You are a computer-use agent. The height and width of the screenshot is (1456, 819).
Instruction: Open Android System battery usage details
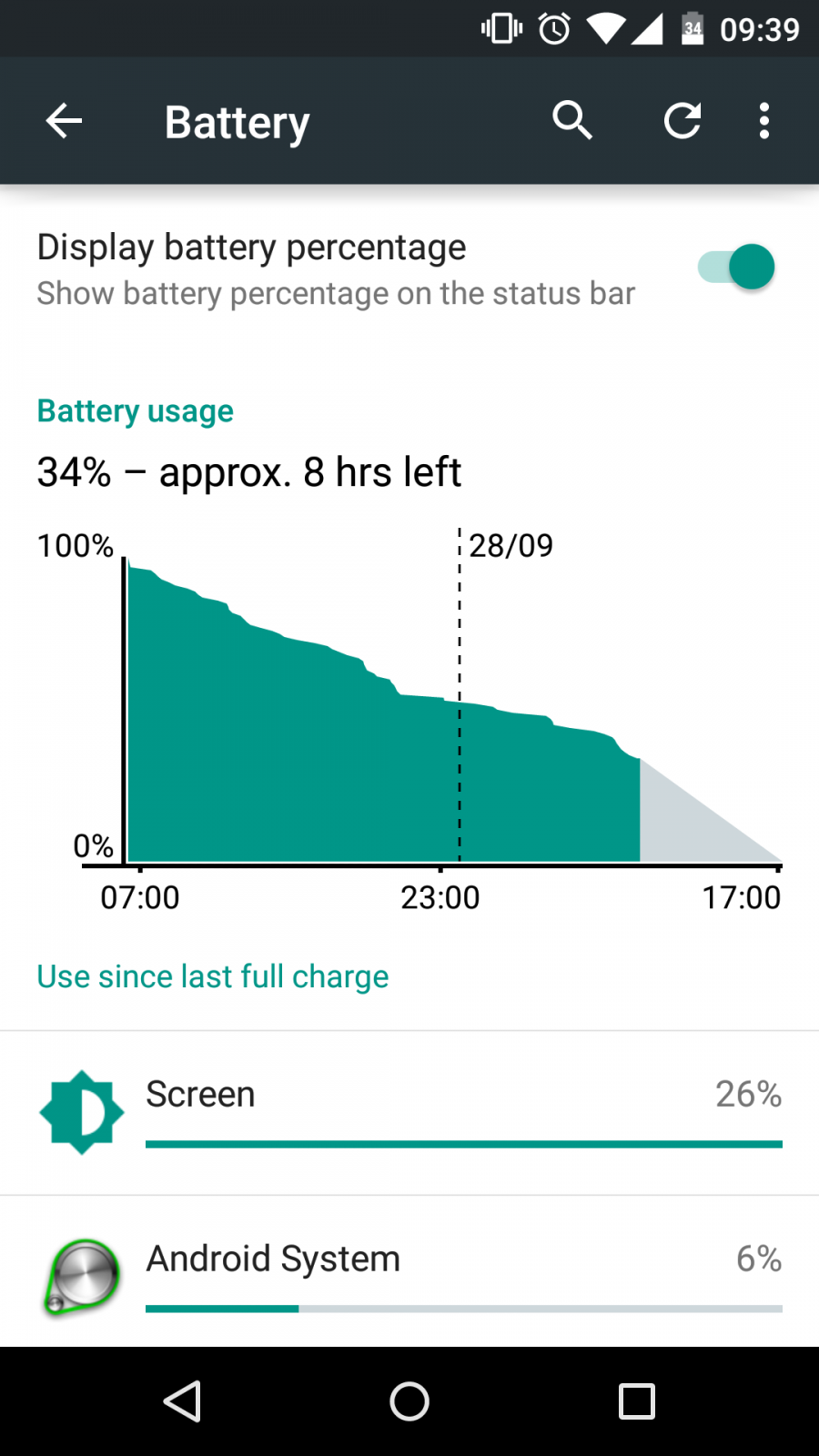[409, 1272]
